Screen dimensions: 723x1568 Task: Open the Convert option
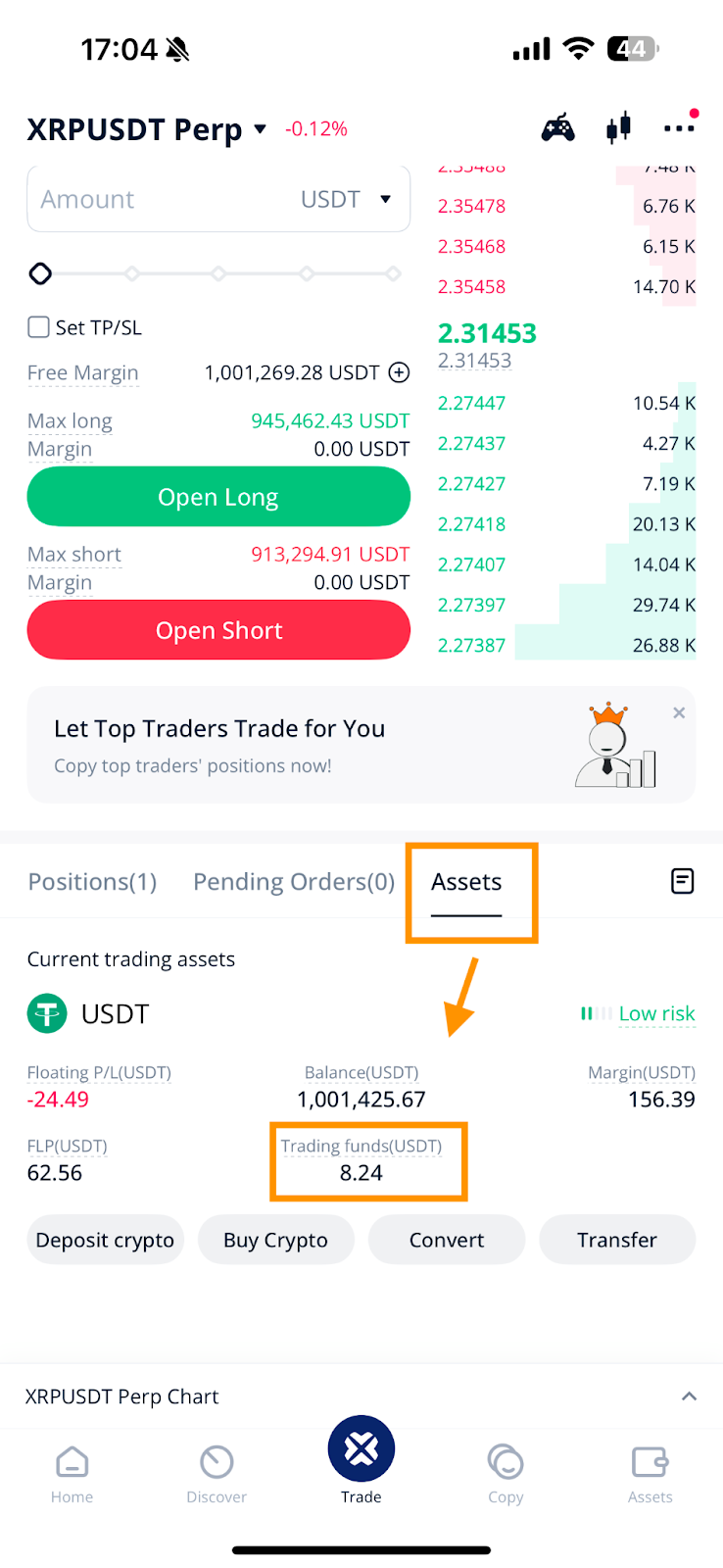coord(447,1240)
